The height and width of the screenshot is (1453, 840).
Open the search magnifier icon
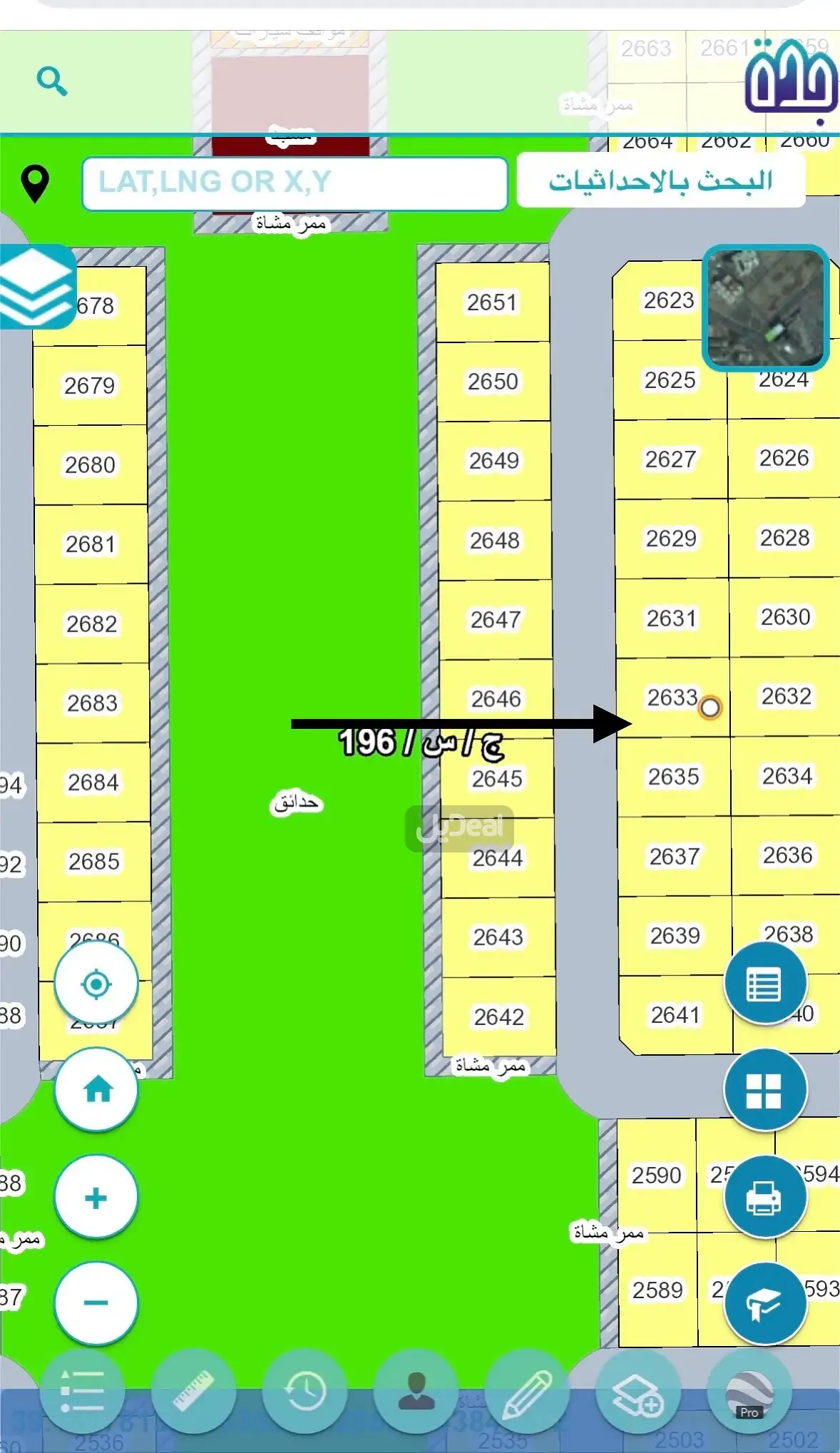pos(51,81)
